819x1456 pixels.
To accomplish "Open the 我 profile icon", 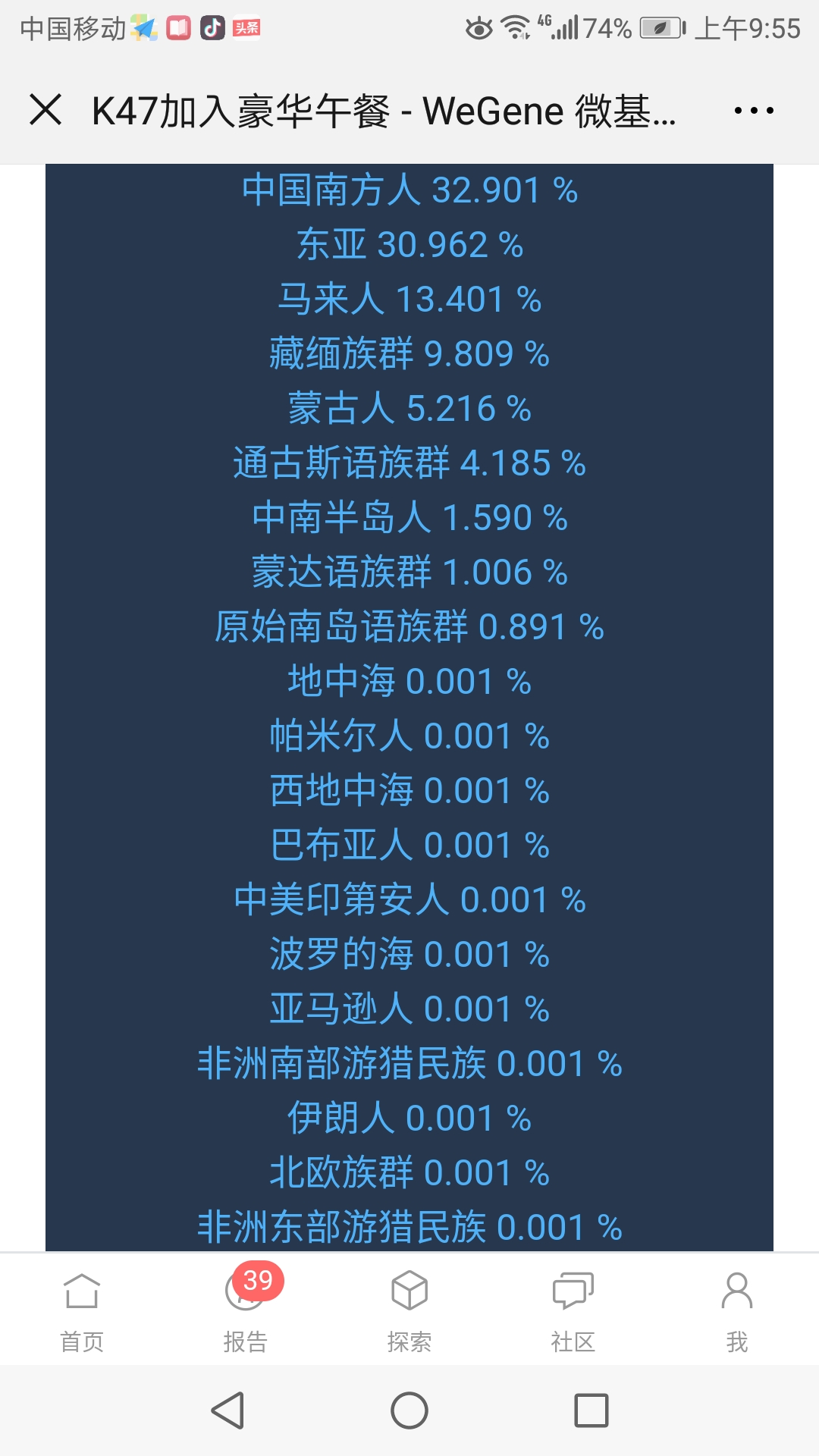I will pos(736,1289).
